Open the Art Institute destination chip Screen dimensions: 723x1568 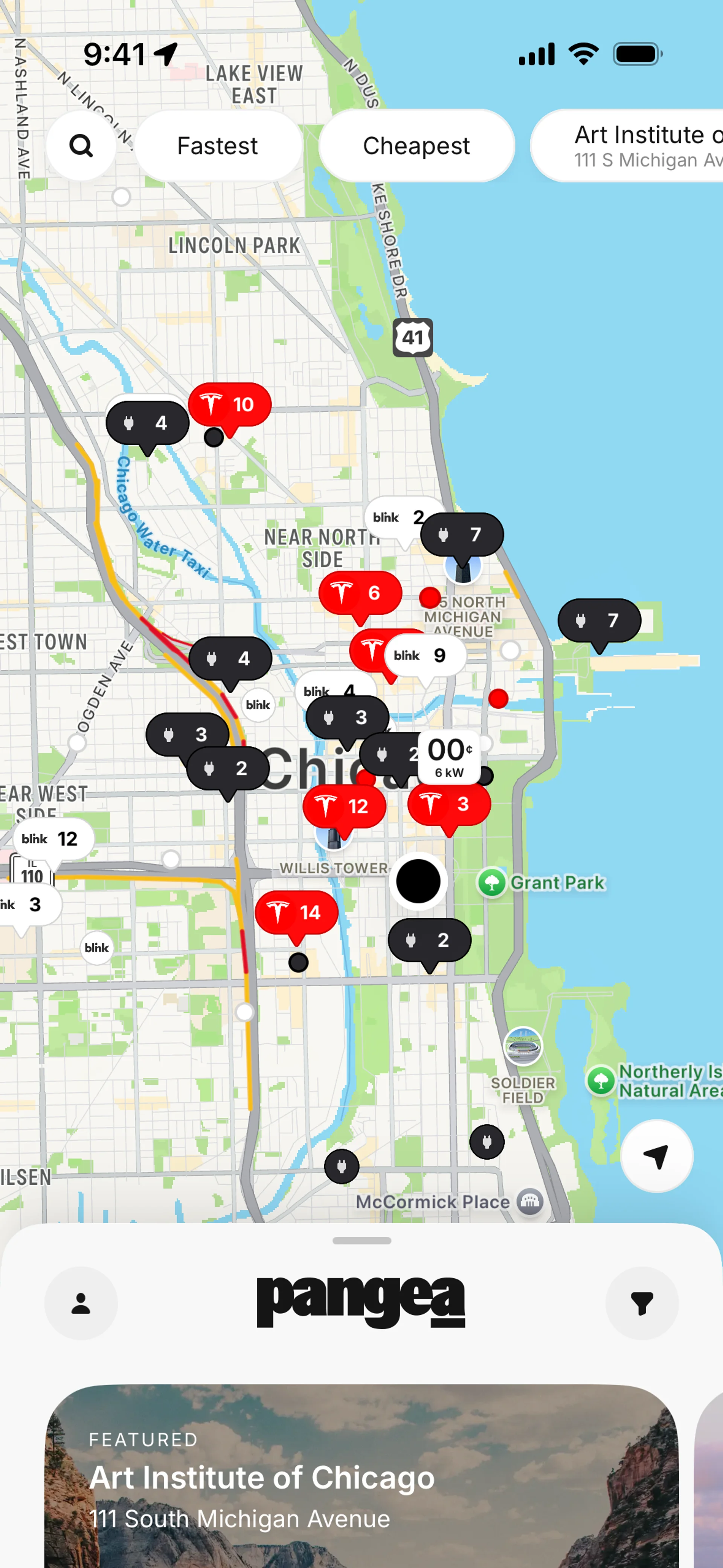coord(633,145)
